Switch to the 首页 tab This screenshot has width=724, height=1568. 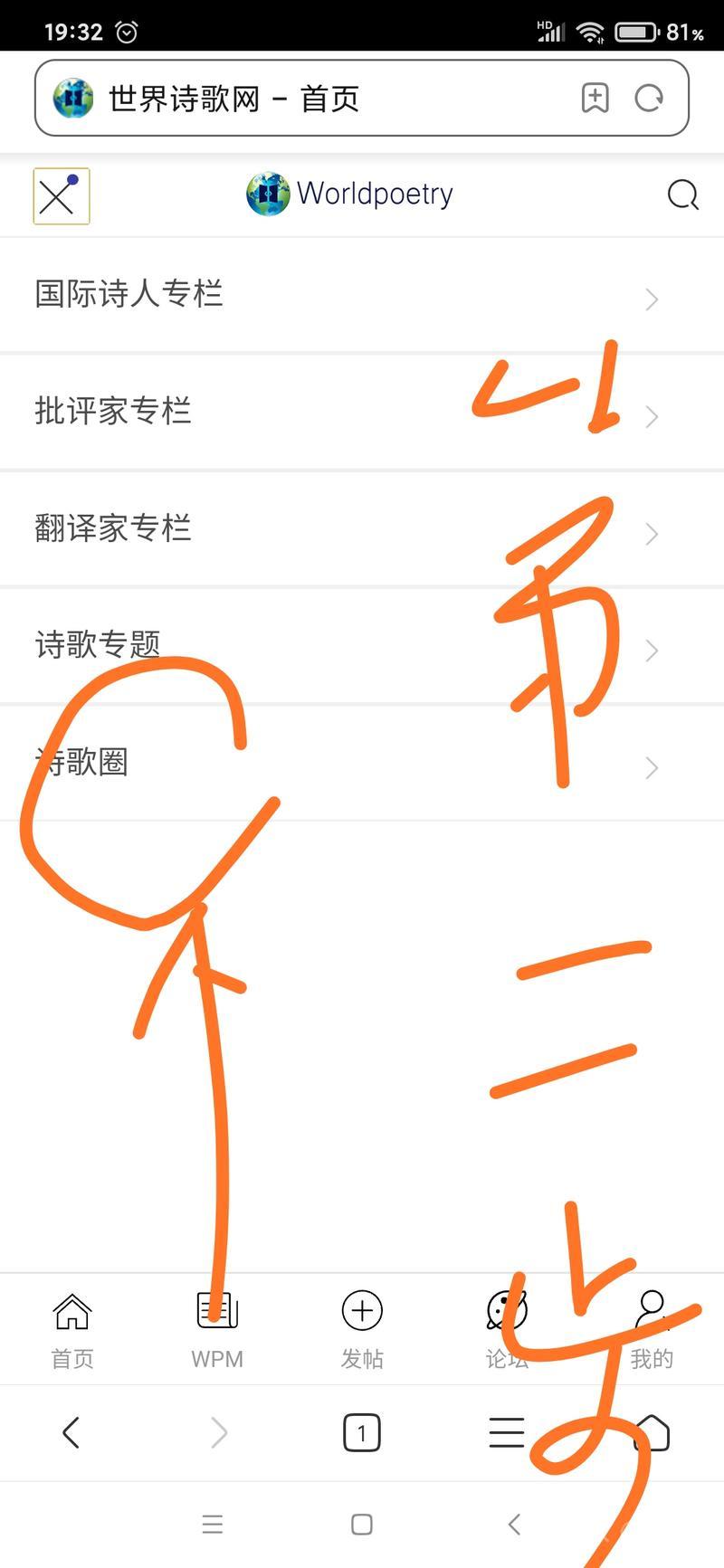click(72, 1328)
